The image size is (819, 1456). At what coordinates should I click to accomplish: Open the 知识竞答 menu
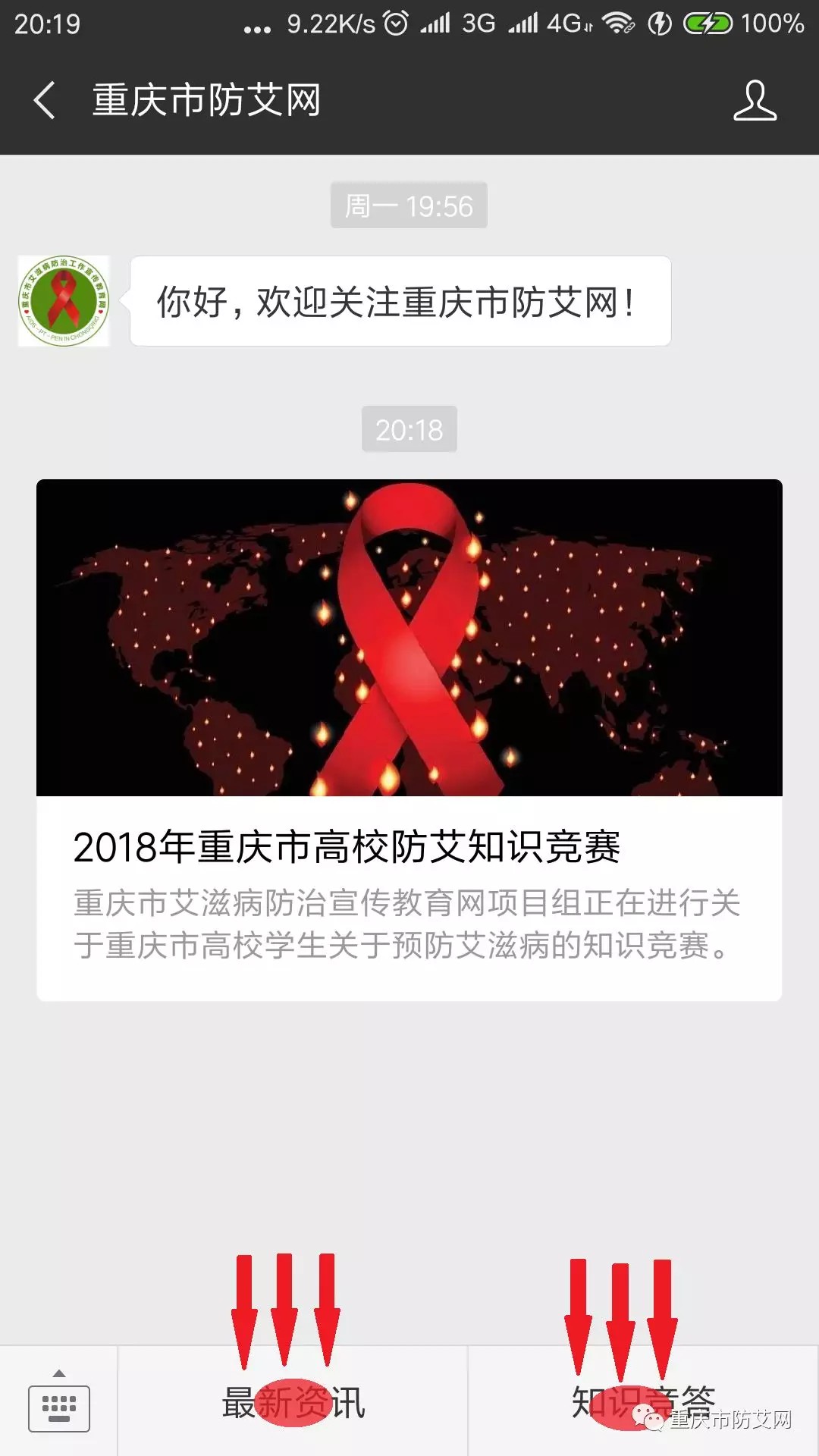tap(643, 1401)
